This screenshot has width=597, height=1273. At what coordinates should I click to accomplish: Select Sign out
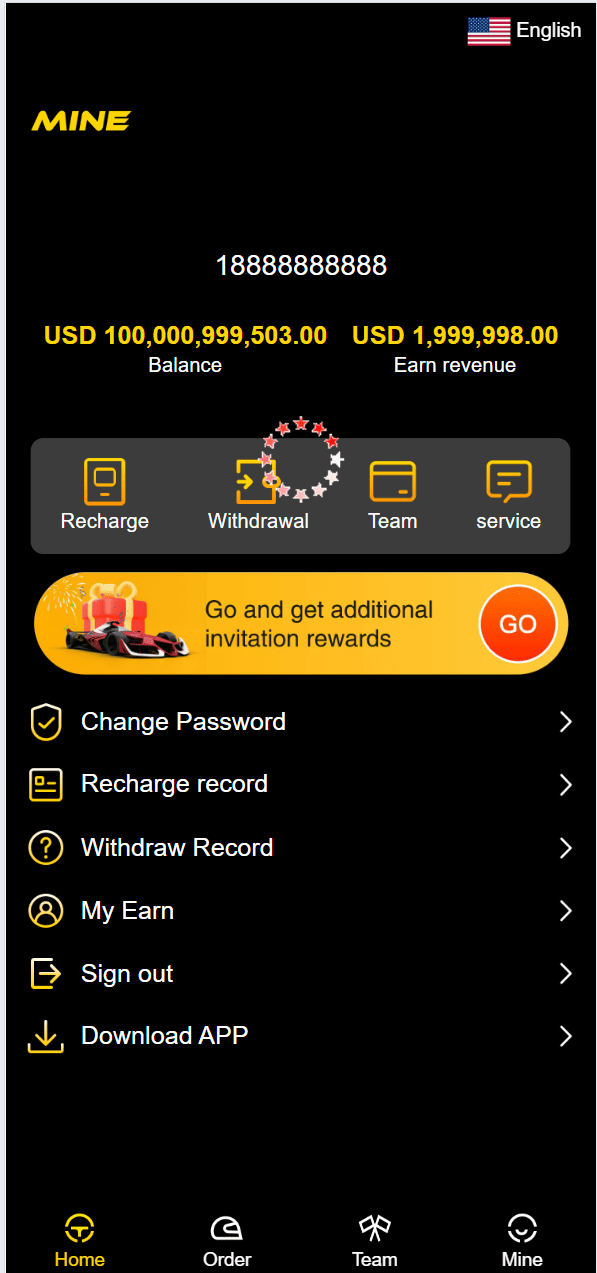point(300,974)
